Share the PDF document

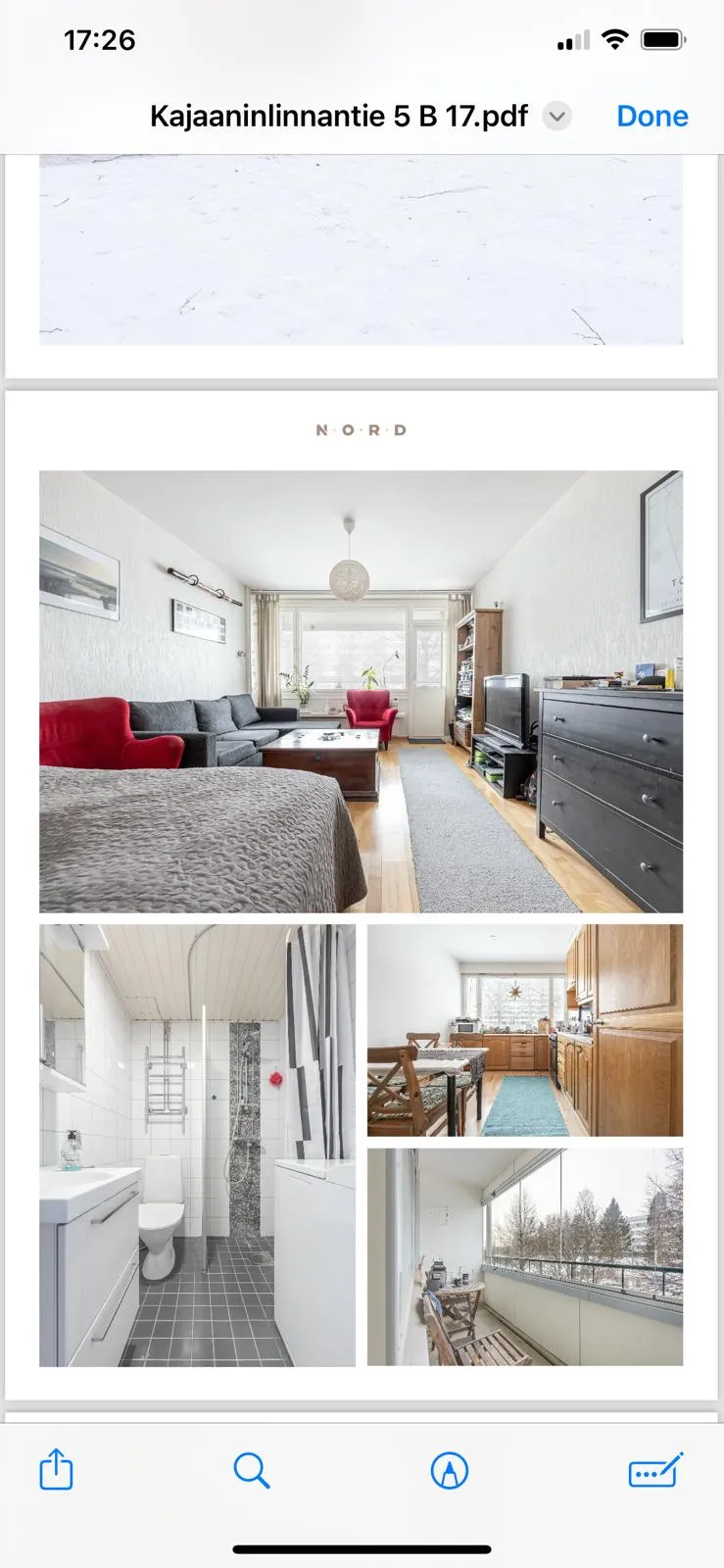56,1470
